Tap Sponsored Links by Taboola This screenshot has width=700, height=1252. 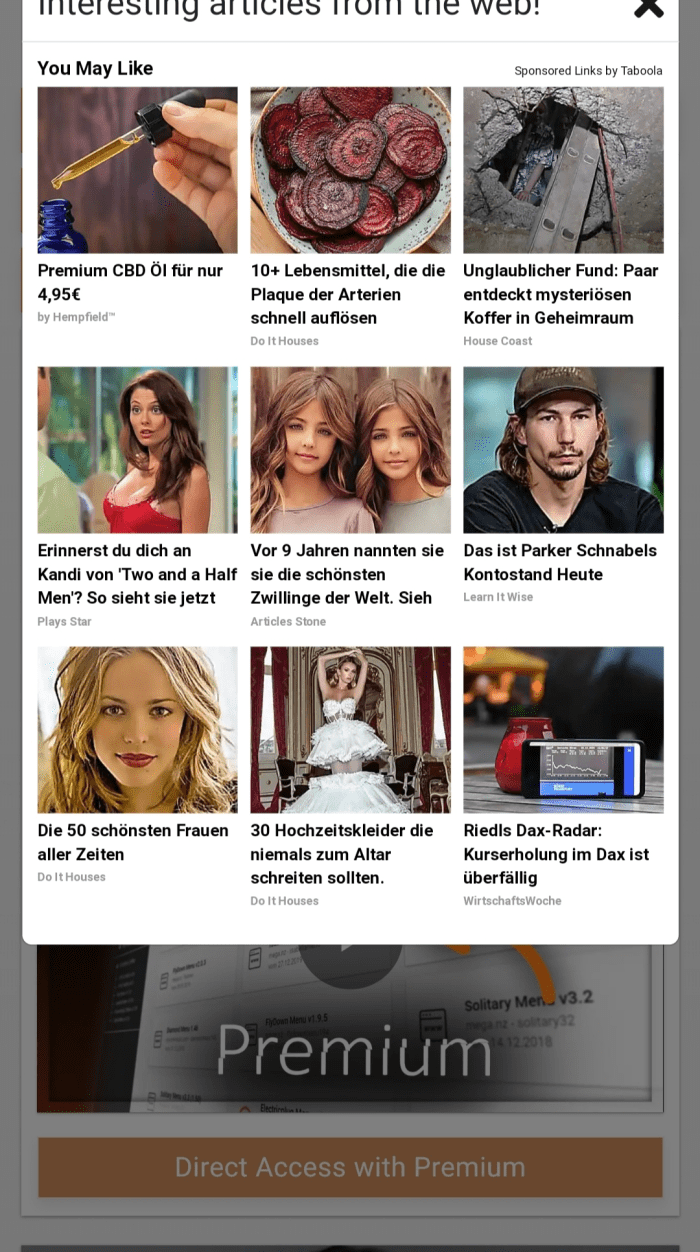pyautogui.click(x=588, y=71)
